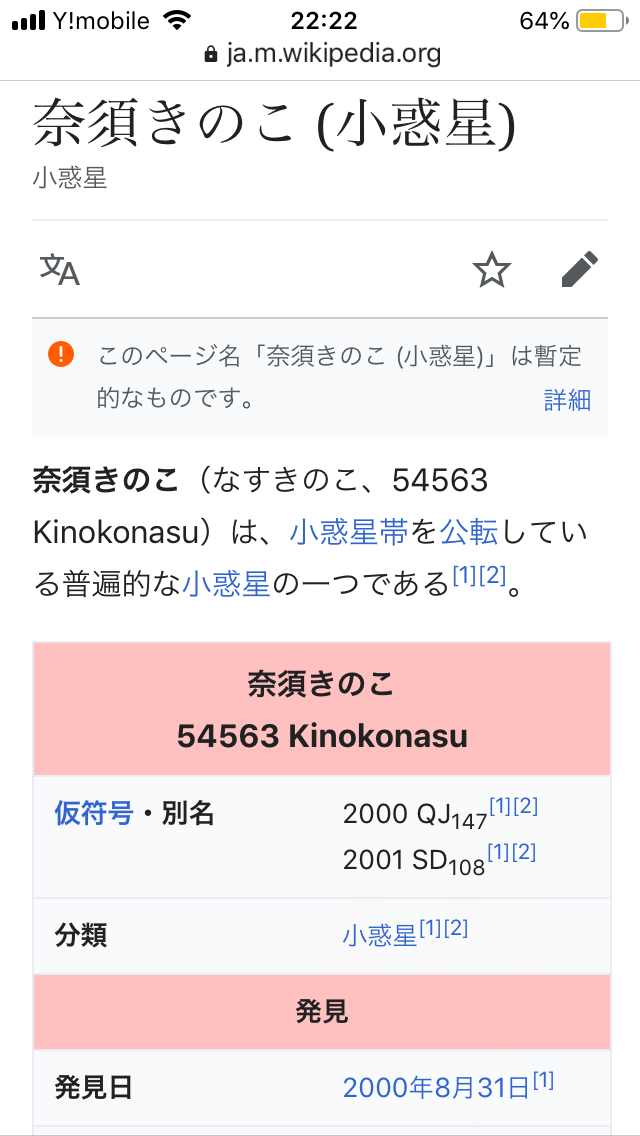The image size is (640, 1136).
Task: Open the 2000年8月31日 date link
Action: pyautogui.click(x=436, y=1087)
